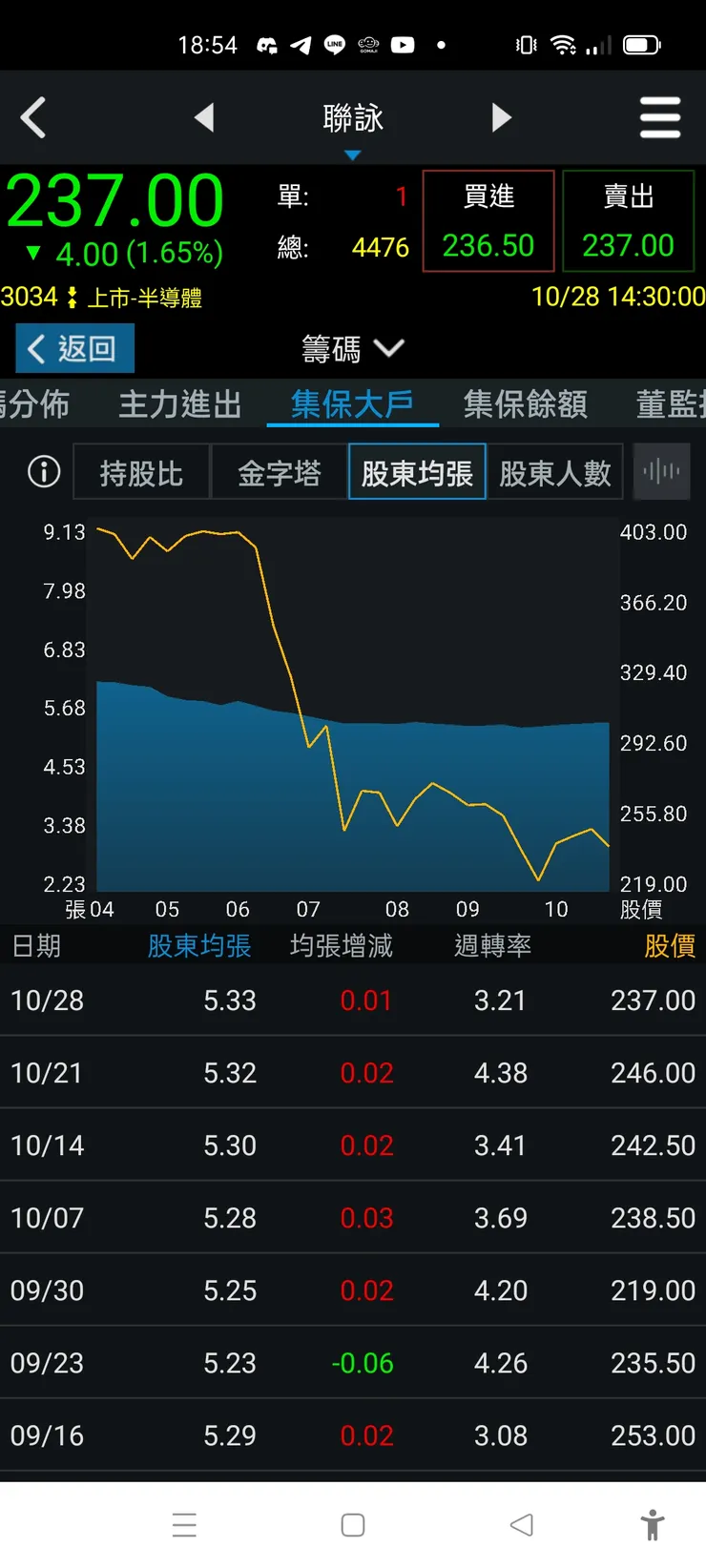This screenshot has height=1568, width=706.
Task: Select the 持股比 option
Action: tap(141, 471)
